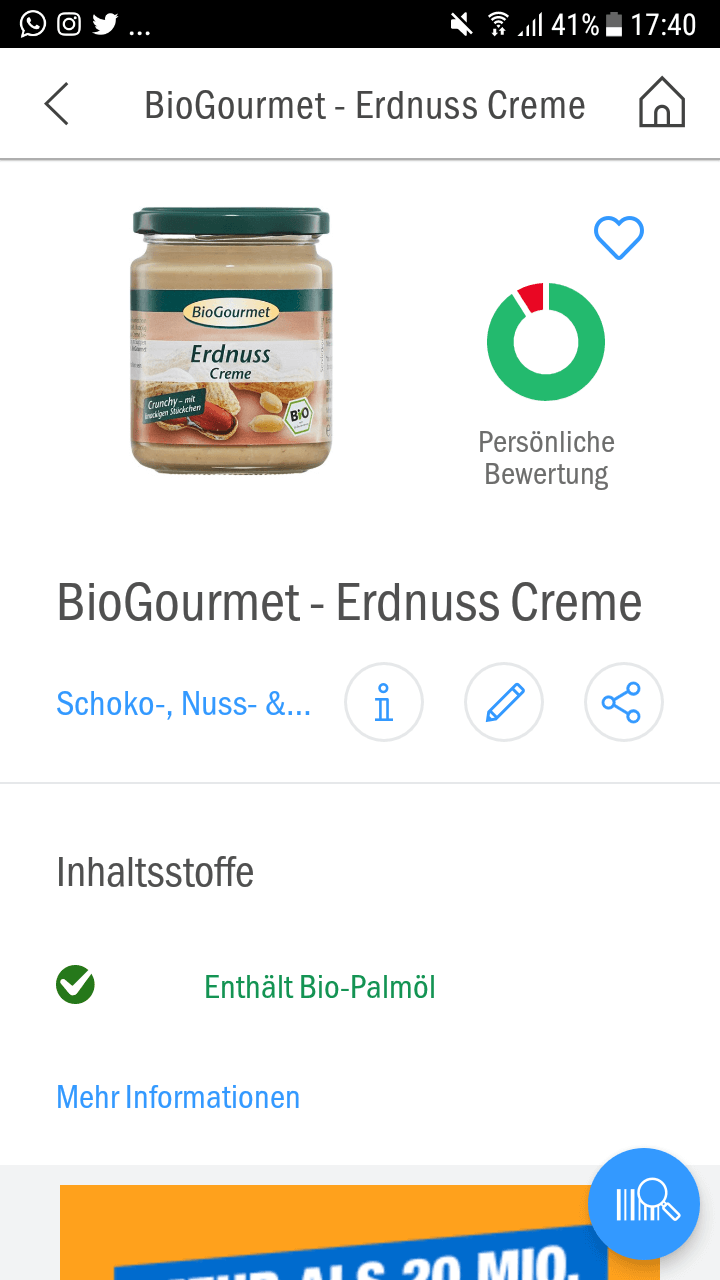View the Erdnuss Creme product image
The width and height of the screenshot is (720, 1280).
(x=231, y=341)
